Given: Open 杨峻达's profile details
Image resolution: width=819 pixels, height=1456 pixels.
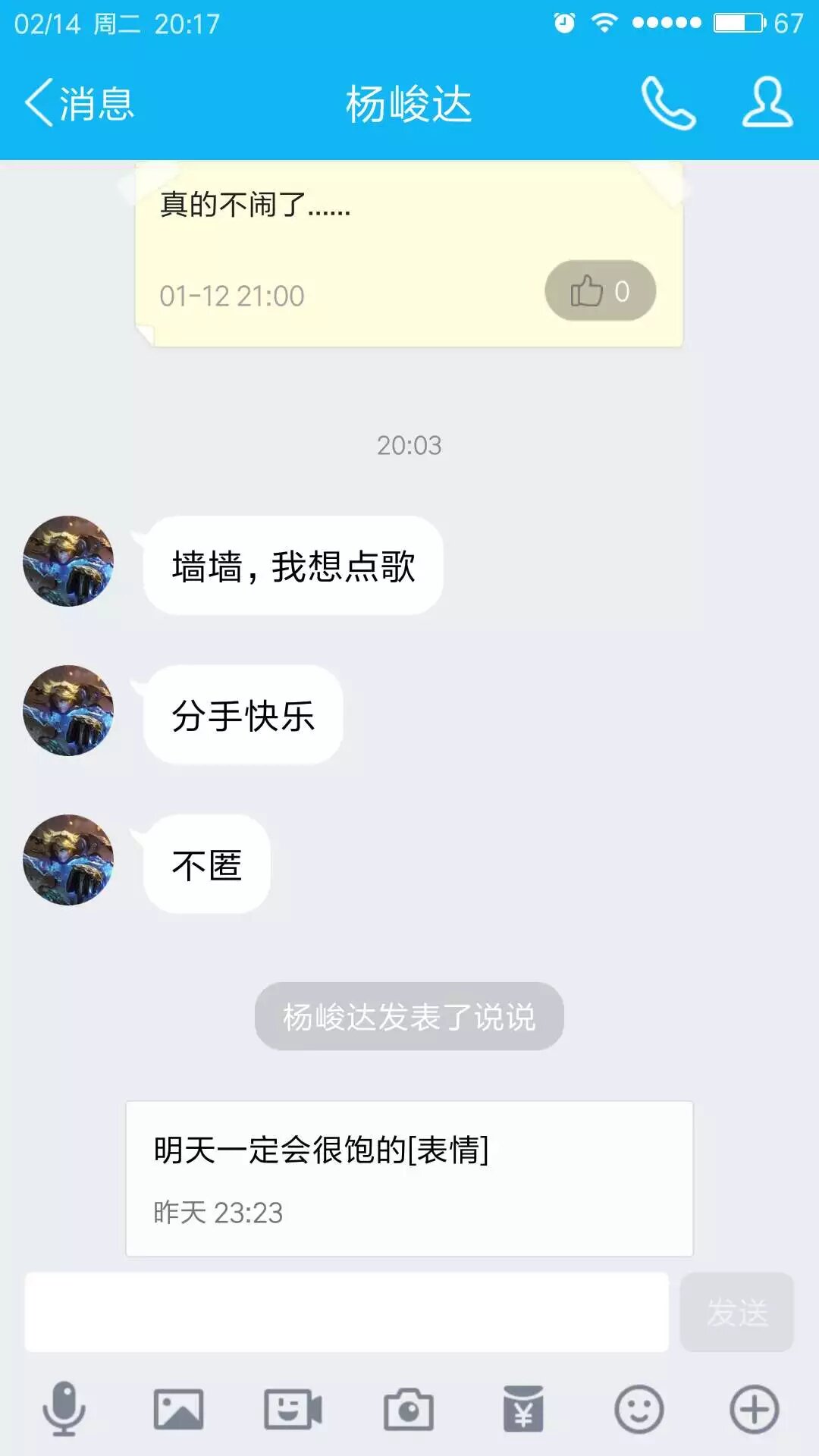Looking at the screenshot, I should 767,103.
